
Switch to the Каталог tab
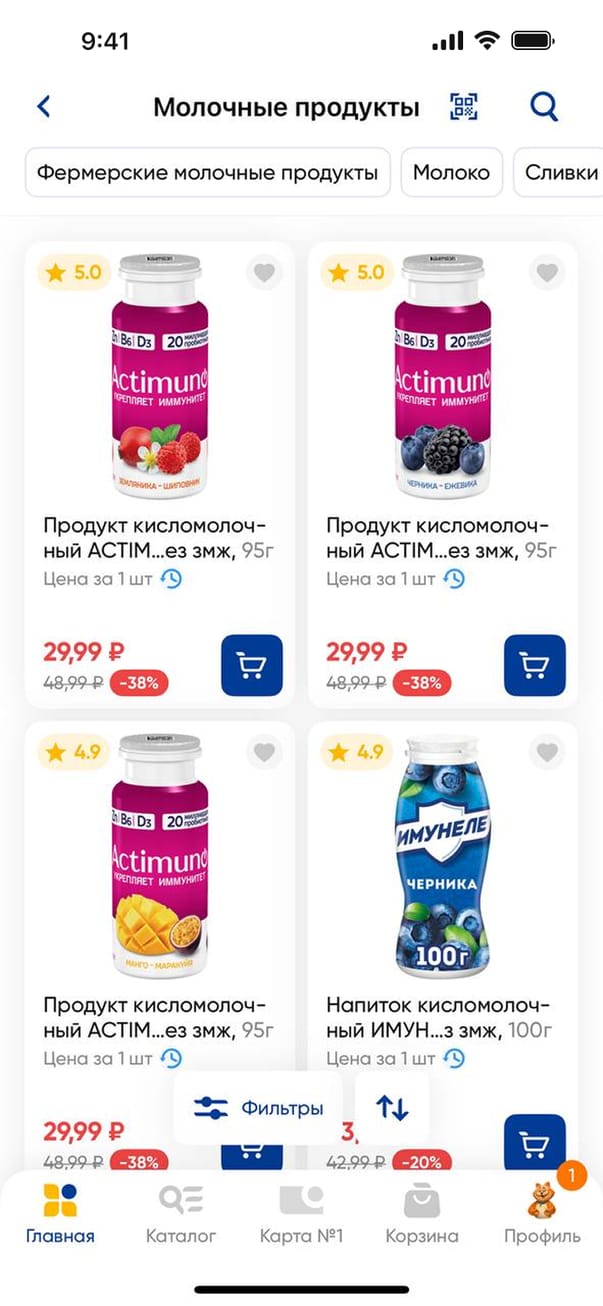coord(181,1213)
